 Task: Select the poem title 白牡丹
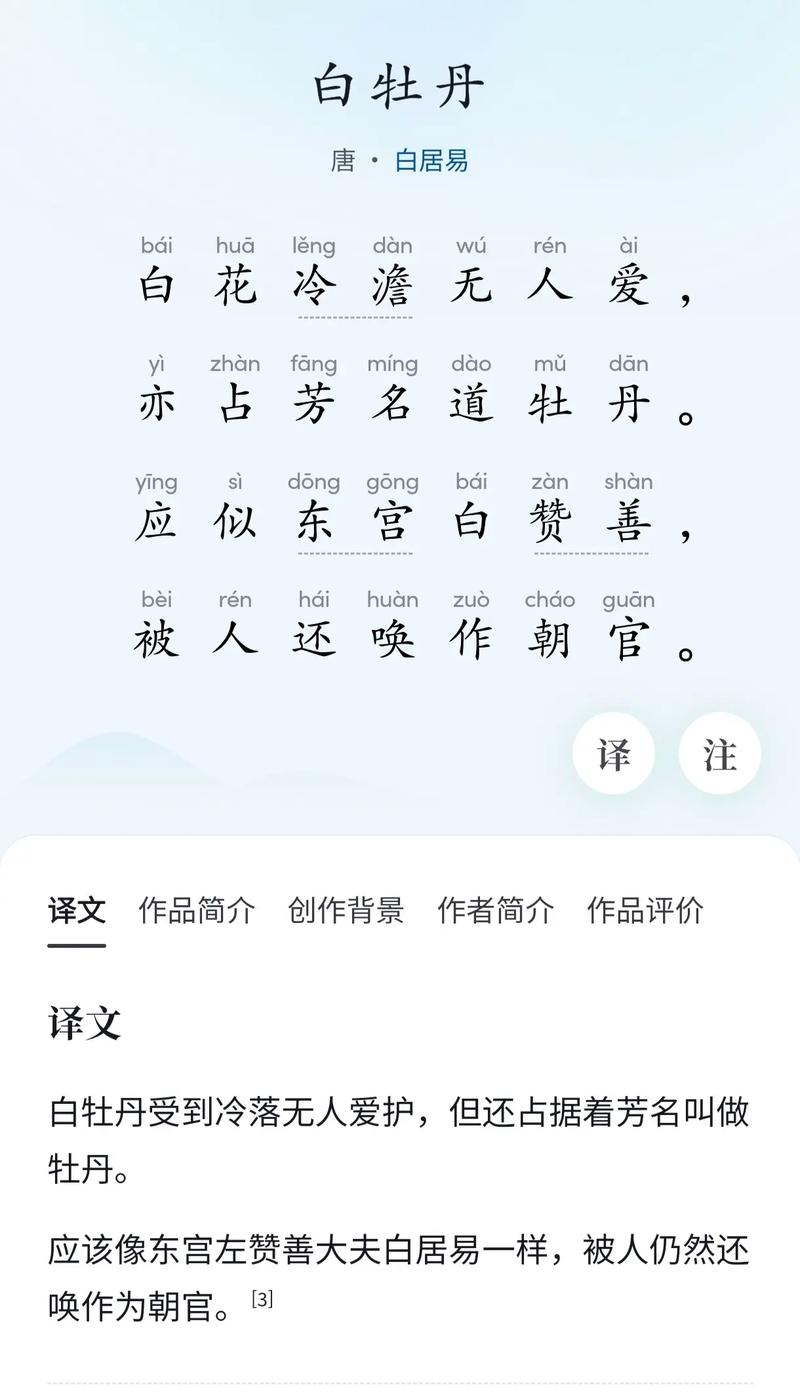click(x=399, y=88)
